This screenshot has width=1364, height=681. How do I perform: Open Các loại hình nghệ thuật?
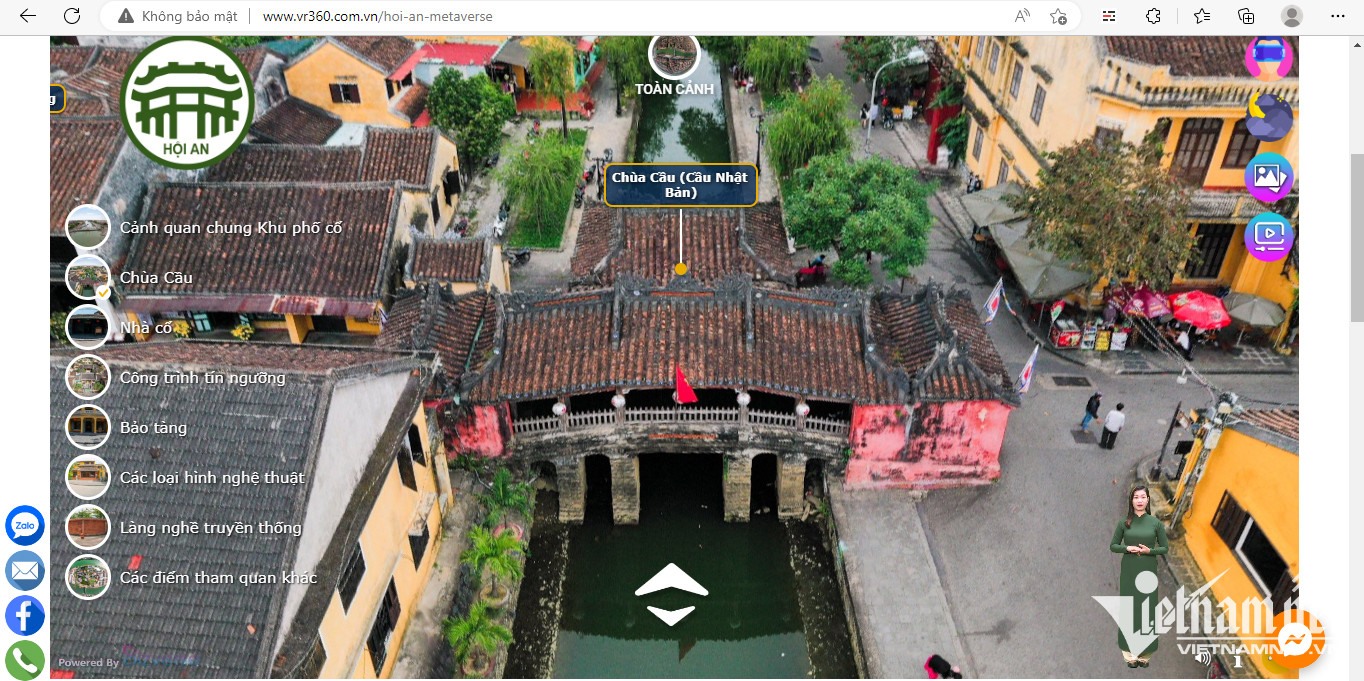click(212, 478)
